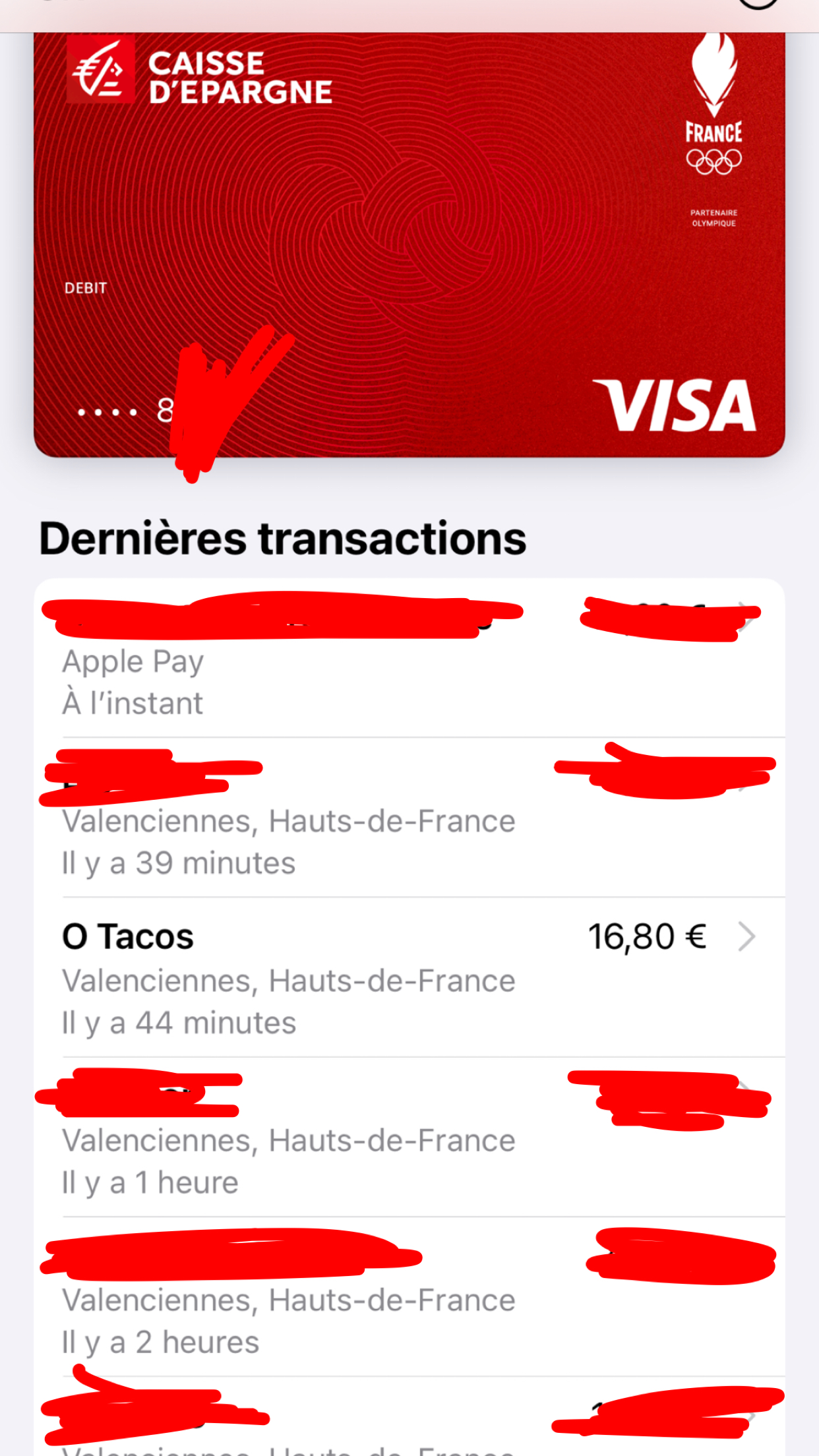Image resolution: width=819 pixels, height=1456 pixels.
Task: Open the transaction from 1 heure ago
Action: tap(409, 1138)
